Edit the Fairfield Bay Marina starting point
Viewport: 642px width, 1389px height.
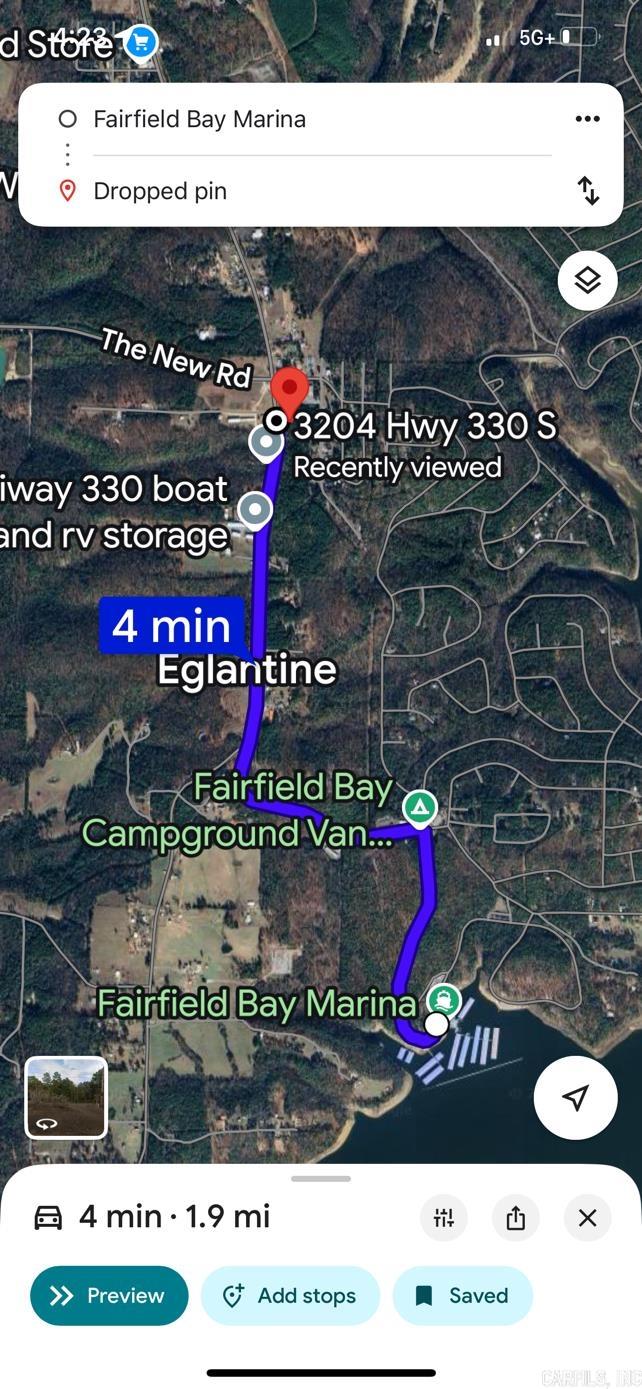(x=200, y=119)
